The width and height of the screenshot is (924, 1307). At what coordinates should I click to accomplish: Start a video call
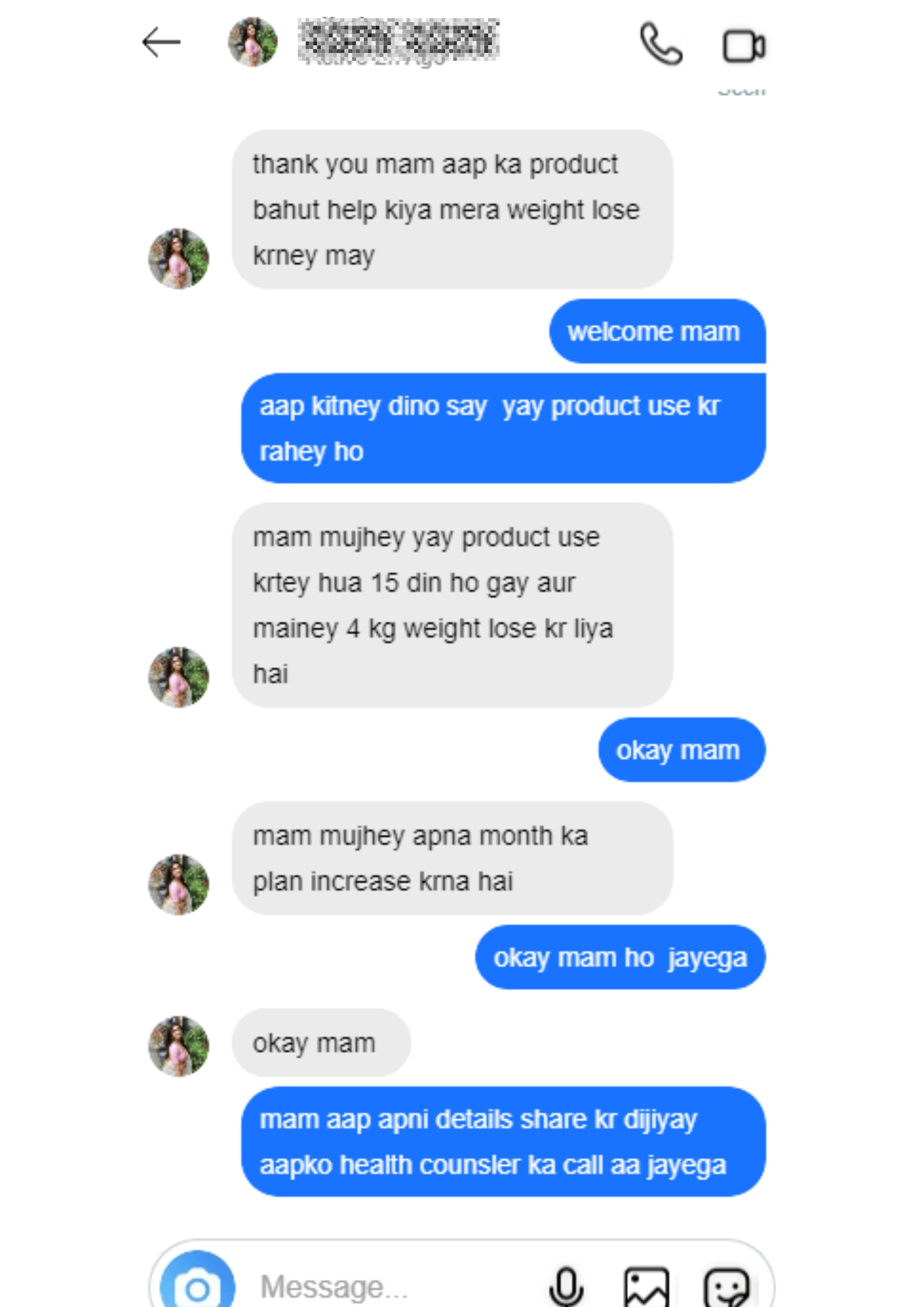[x=743, y=46]
